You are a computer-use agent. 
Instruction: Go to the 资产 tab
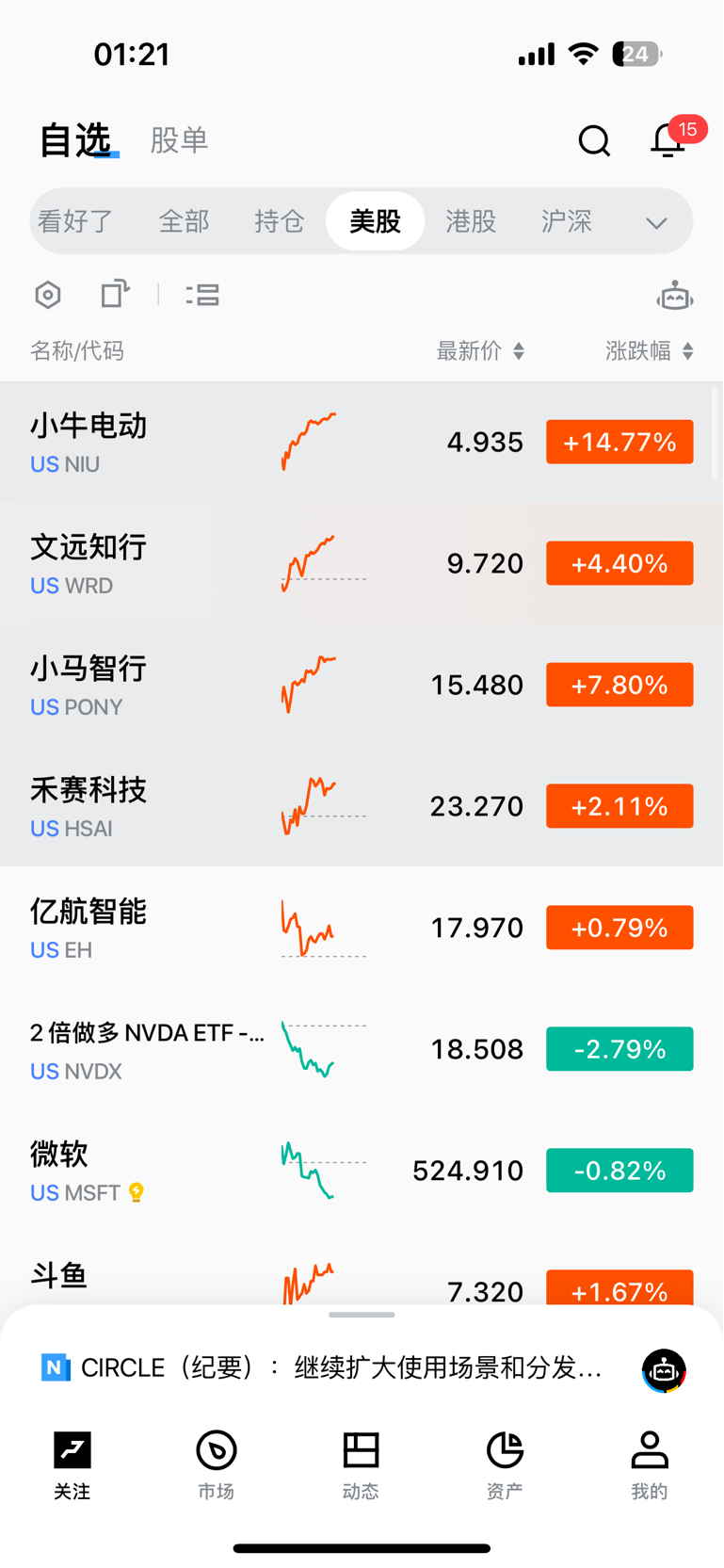(505, 1464)
